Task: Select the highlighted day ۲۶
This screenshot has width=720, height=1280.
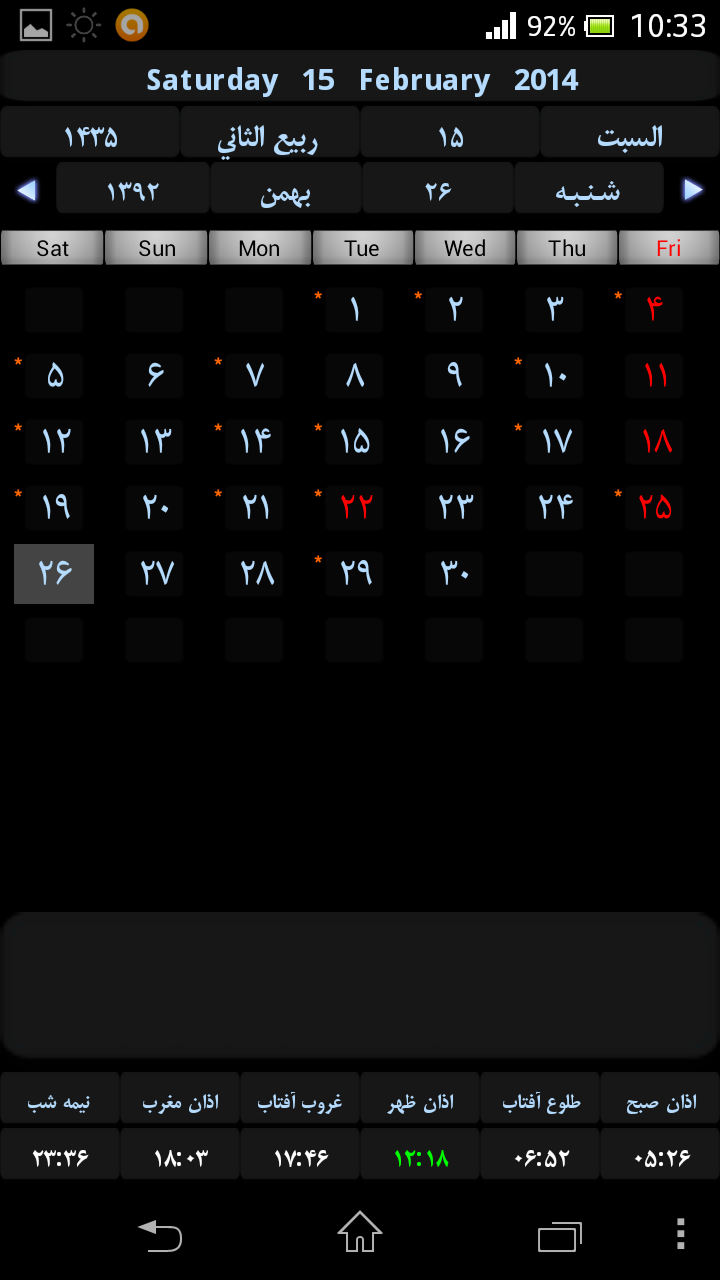Action: click(x=54, y=573)
